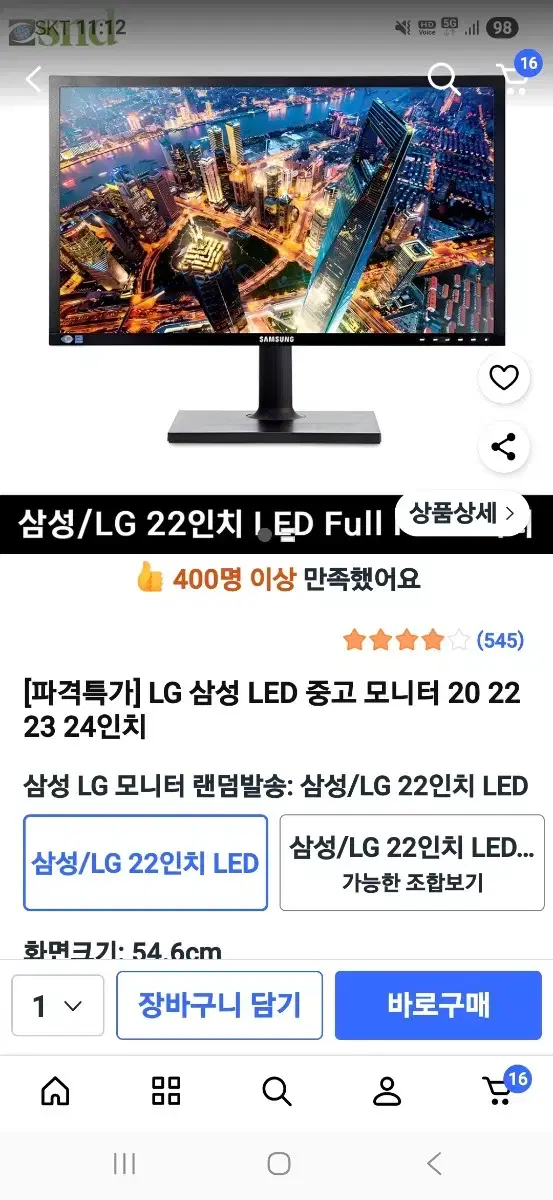Go back using the top-left arrow
Screen dimensions: 553x1200
tap(34, 79)
